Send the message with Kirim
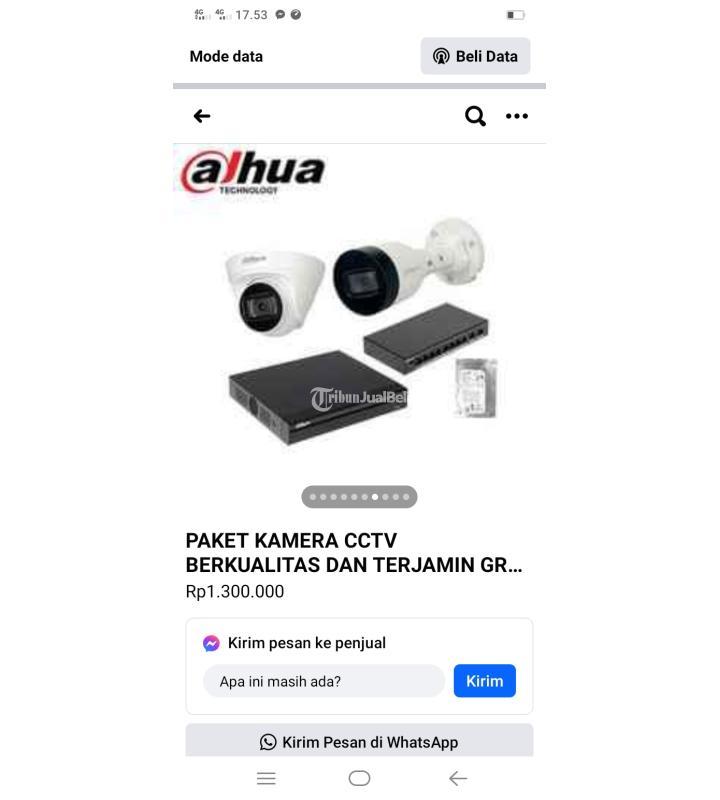The width and height of the screenshot is (720, 800). click(x=484, y=681)
